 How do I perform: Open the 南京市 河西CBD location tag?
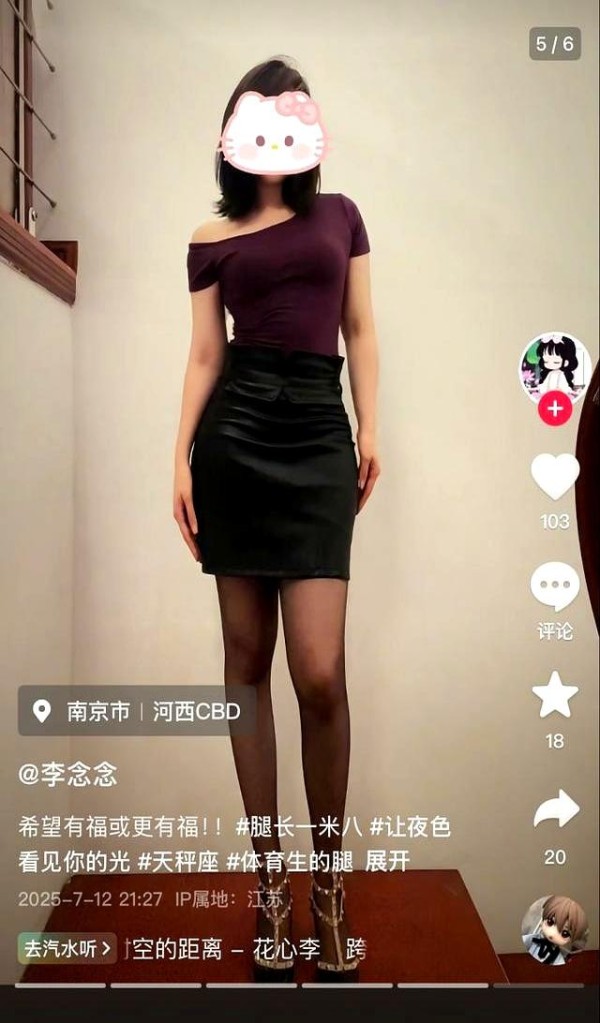pos(138,712)
